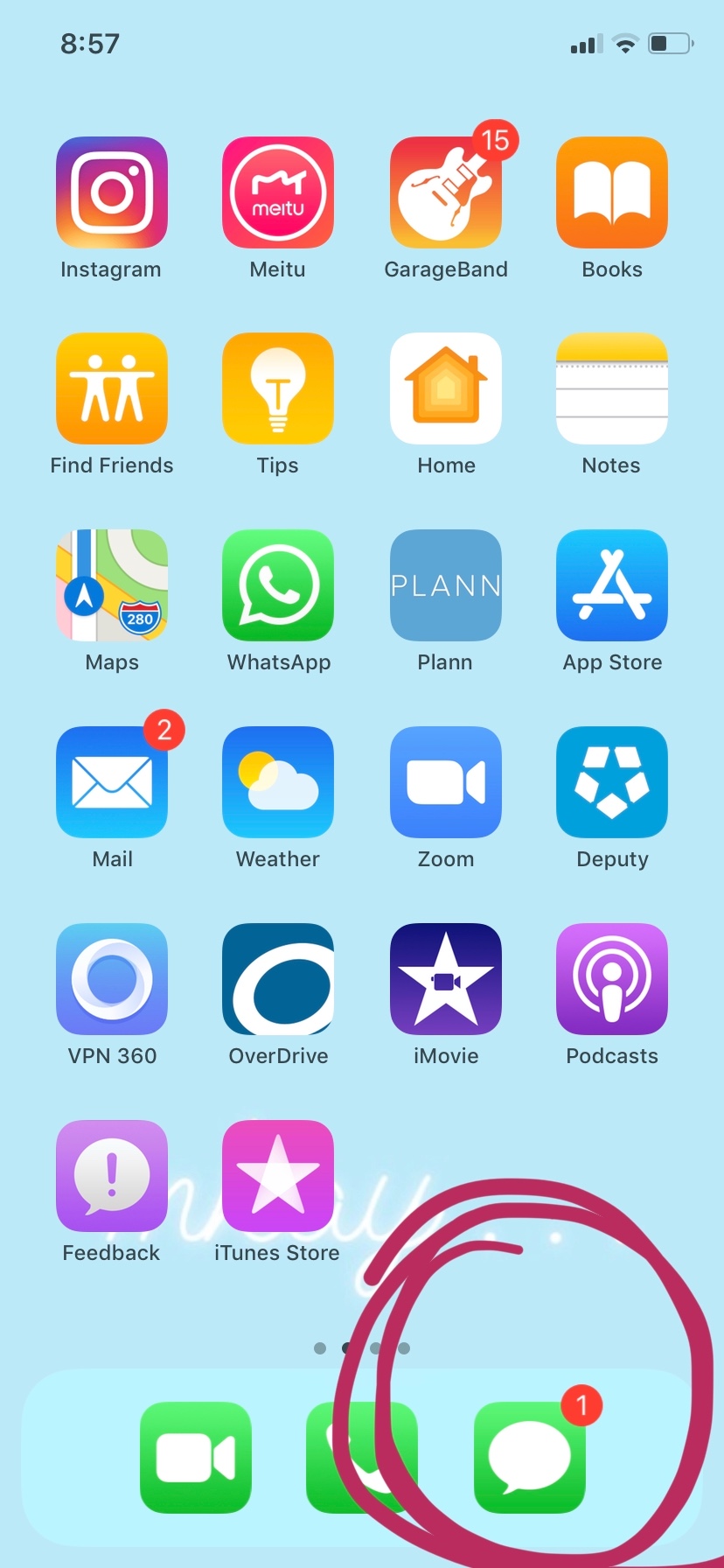Screen dimensions: 724x1568
Task: Launch Zoom
Action: (x=446, y=782)
